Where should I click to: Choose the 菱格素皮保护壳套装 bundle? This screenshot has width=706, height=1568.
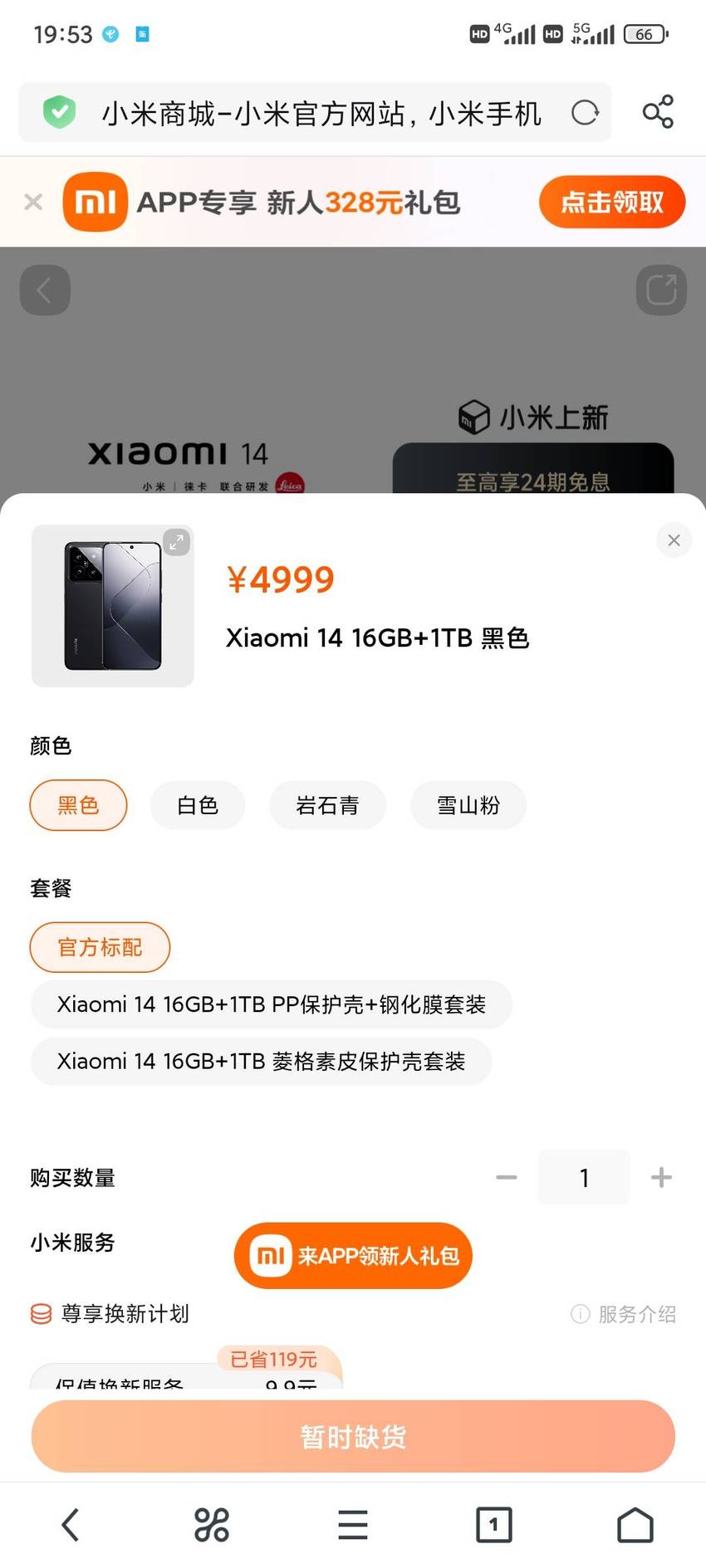pyautogui.click(x=261, y=1061)
